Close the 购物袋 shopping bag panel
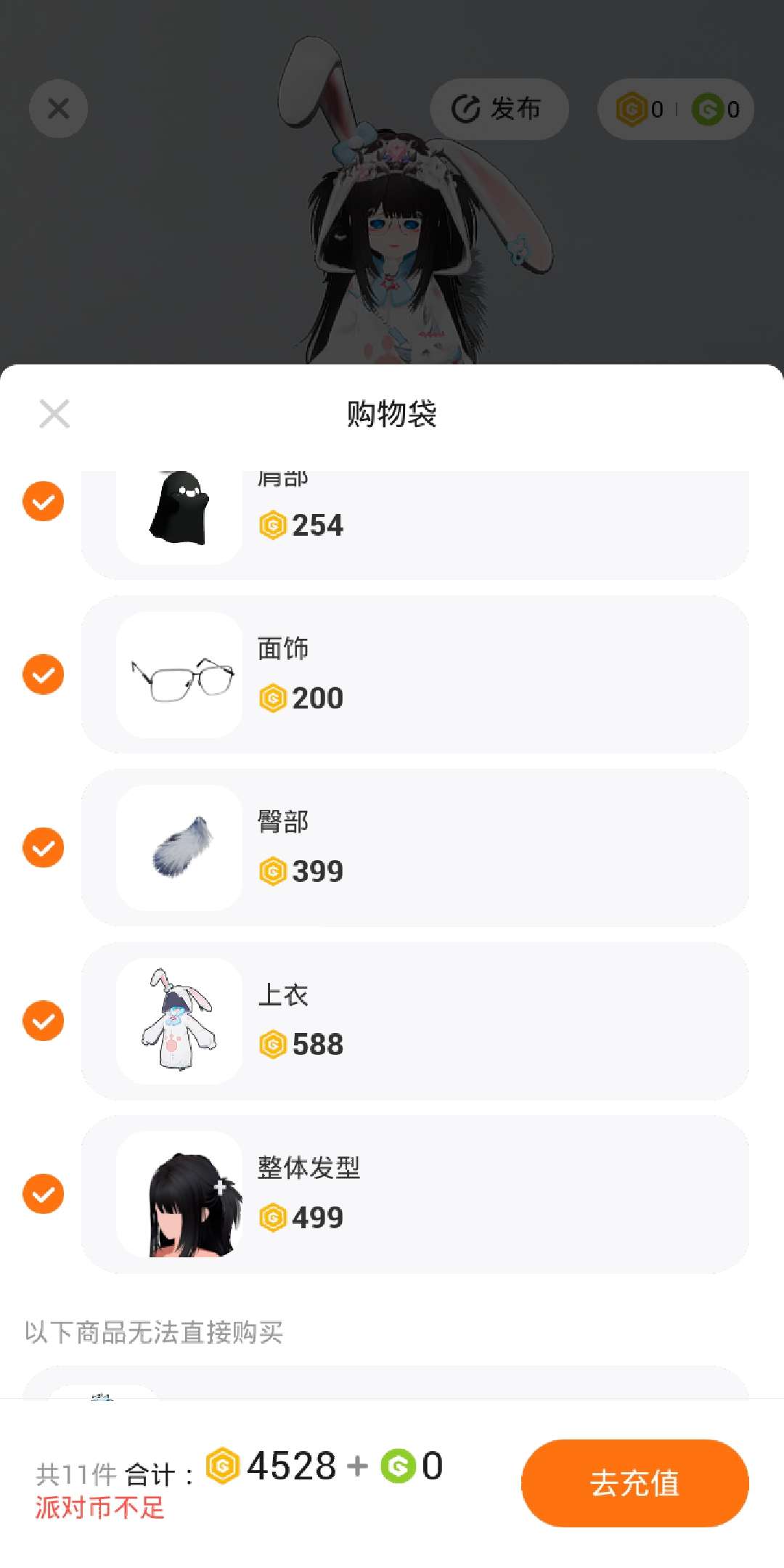The image size is (784, 1568). (x=54, y=414)
